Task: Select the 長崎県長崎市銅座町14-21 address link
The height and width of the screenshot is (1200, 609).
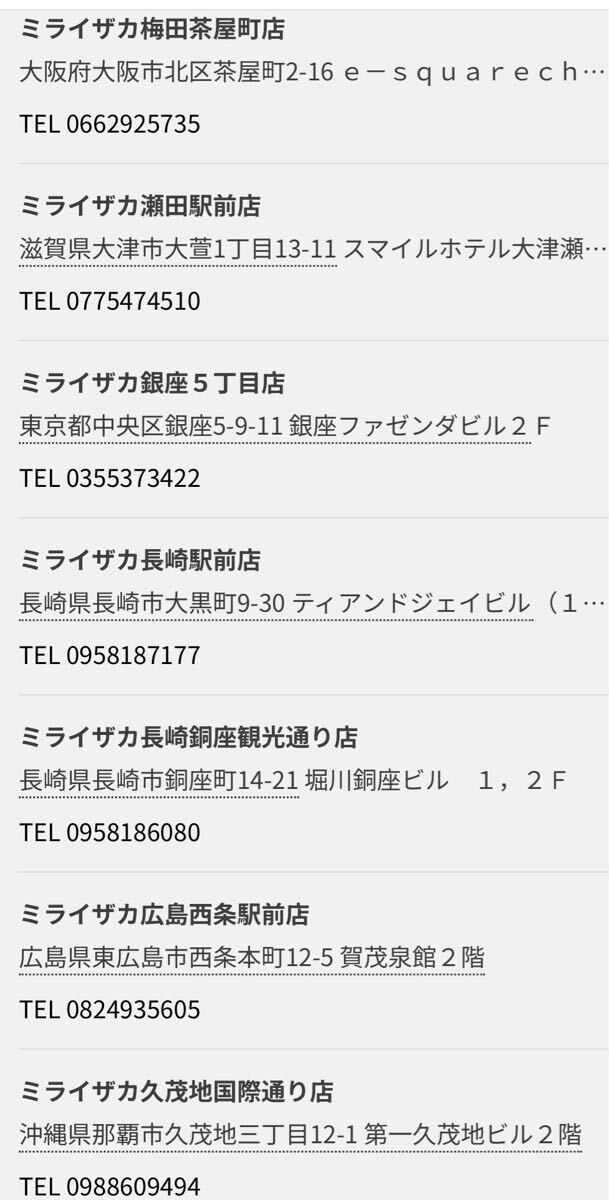Action: pos(159,781)
